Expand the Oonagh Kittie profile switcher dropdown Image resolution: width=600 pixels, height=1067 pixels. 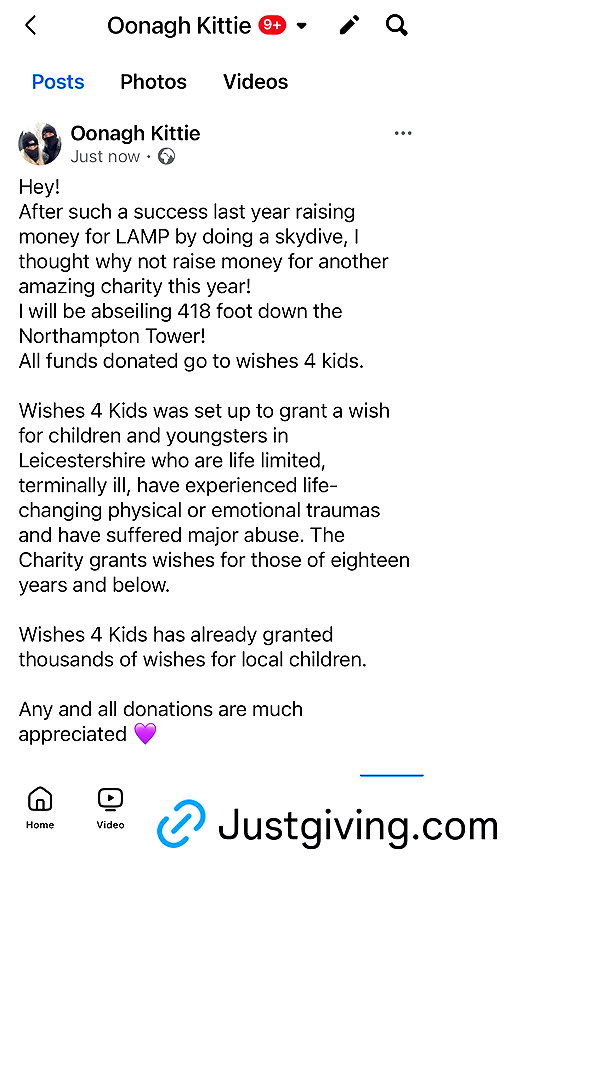pos(302,26)
